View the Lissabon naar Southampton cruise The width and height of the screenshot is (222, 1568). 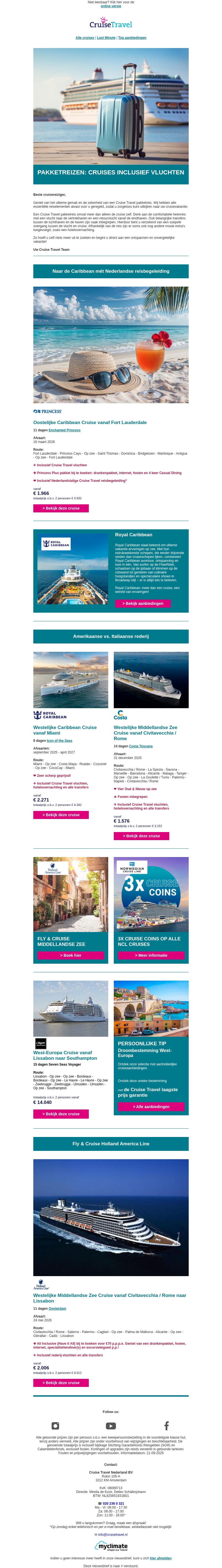pyautogui.click(x=61, y=1114)
